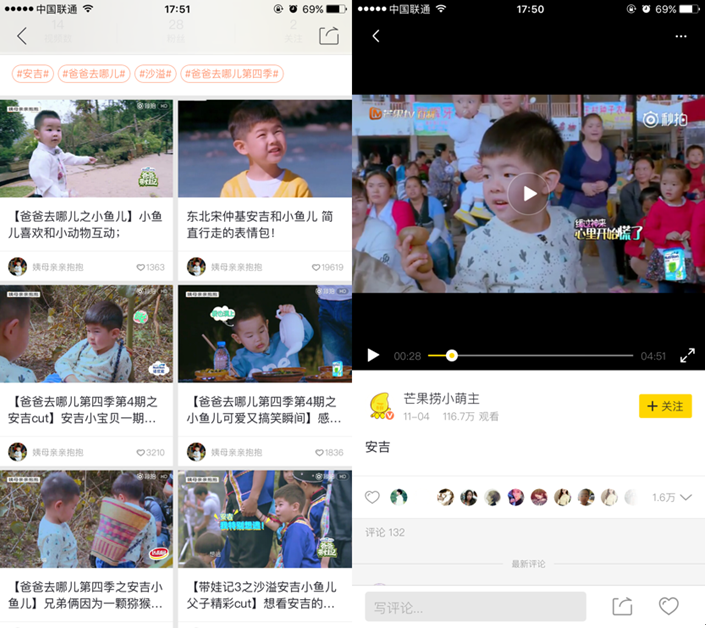This screenshot has height=630, width=706.
Task: Select the #沙溢# hashtag chip
Action: click(x=157, y=74)
